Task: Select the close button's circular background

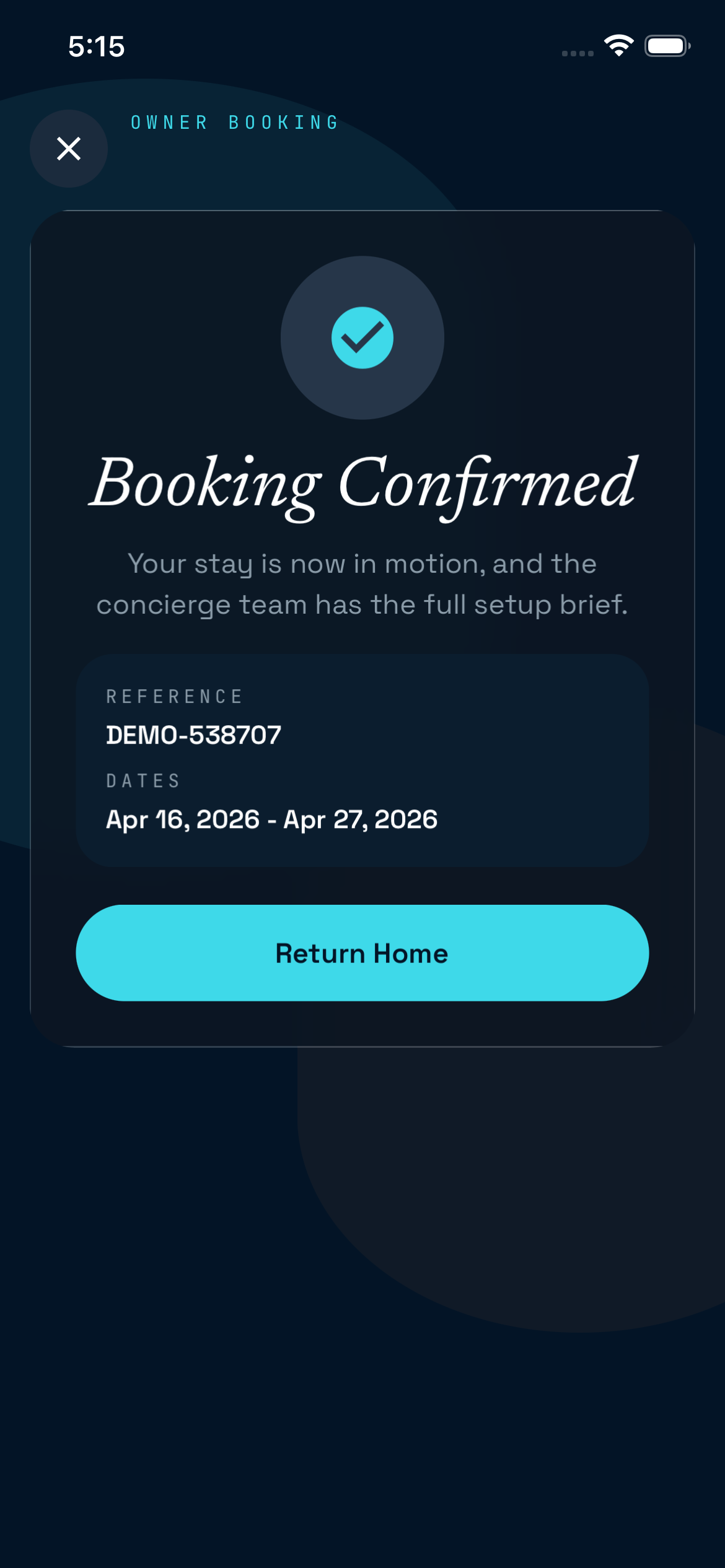Action: [68, 149]
